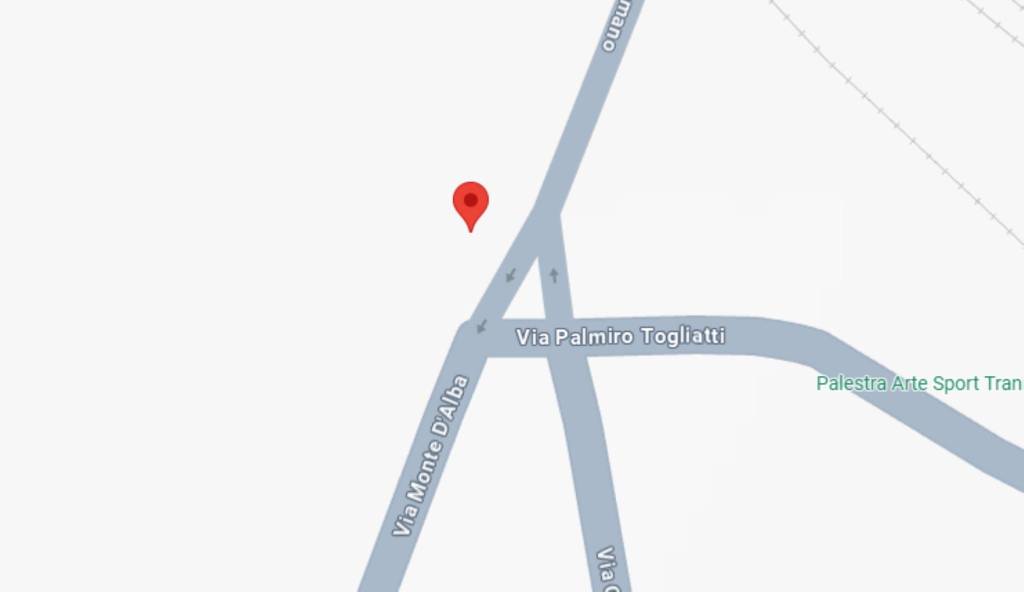1024x592 pixels.
Task: Open the Palestra Arte Sport place label
Action: point(918,383)
